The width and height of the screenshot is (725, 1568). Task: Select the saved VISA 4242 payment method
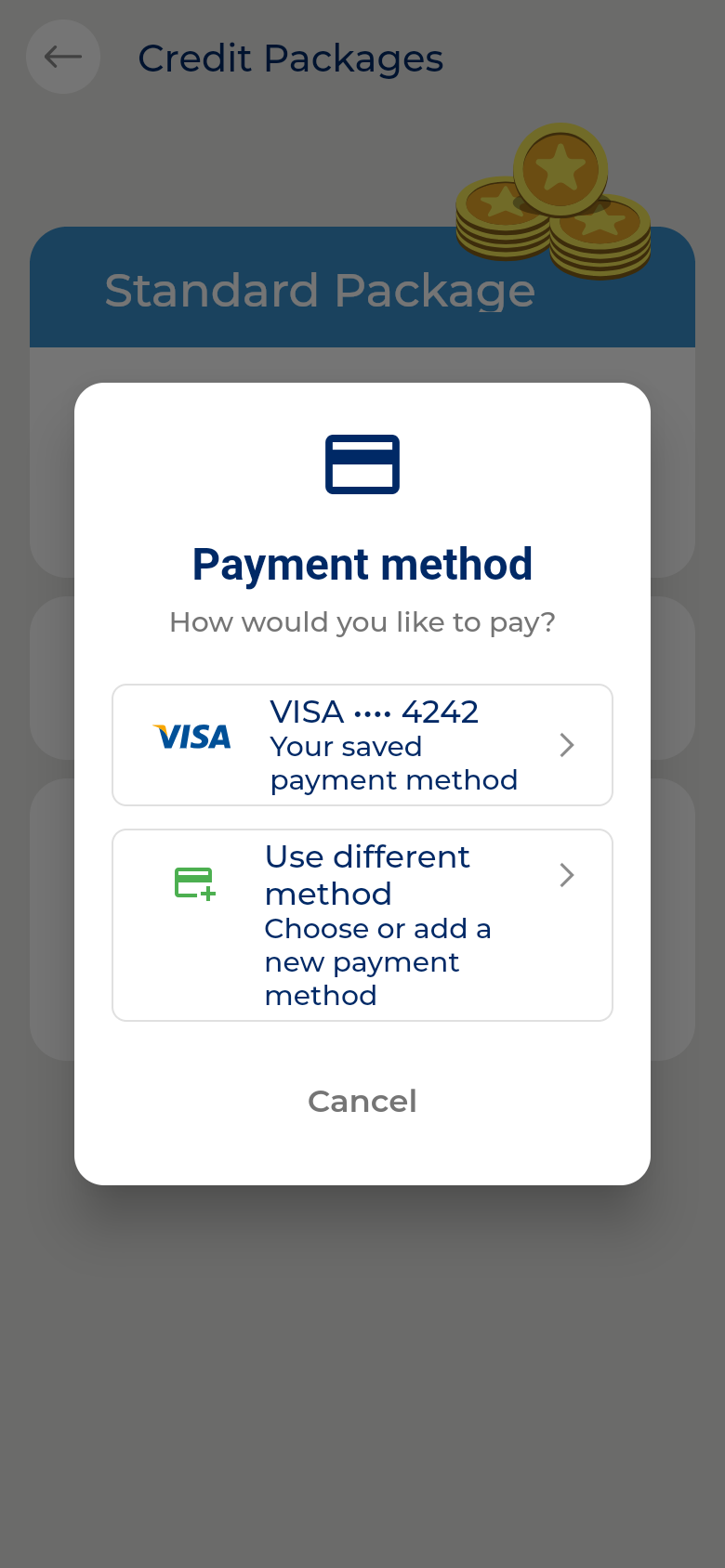(x=362, y=745)
